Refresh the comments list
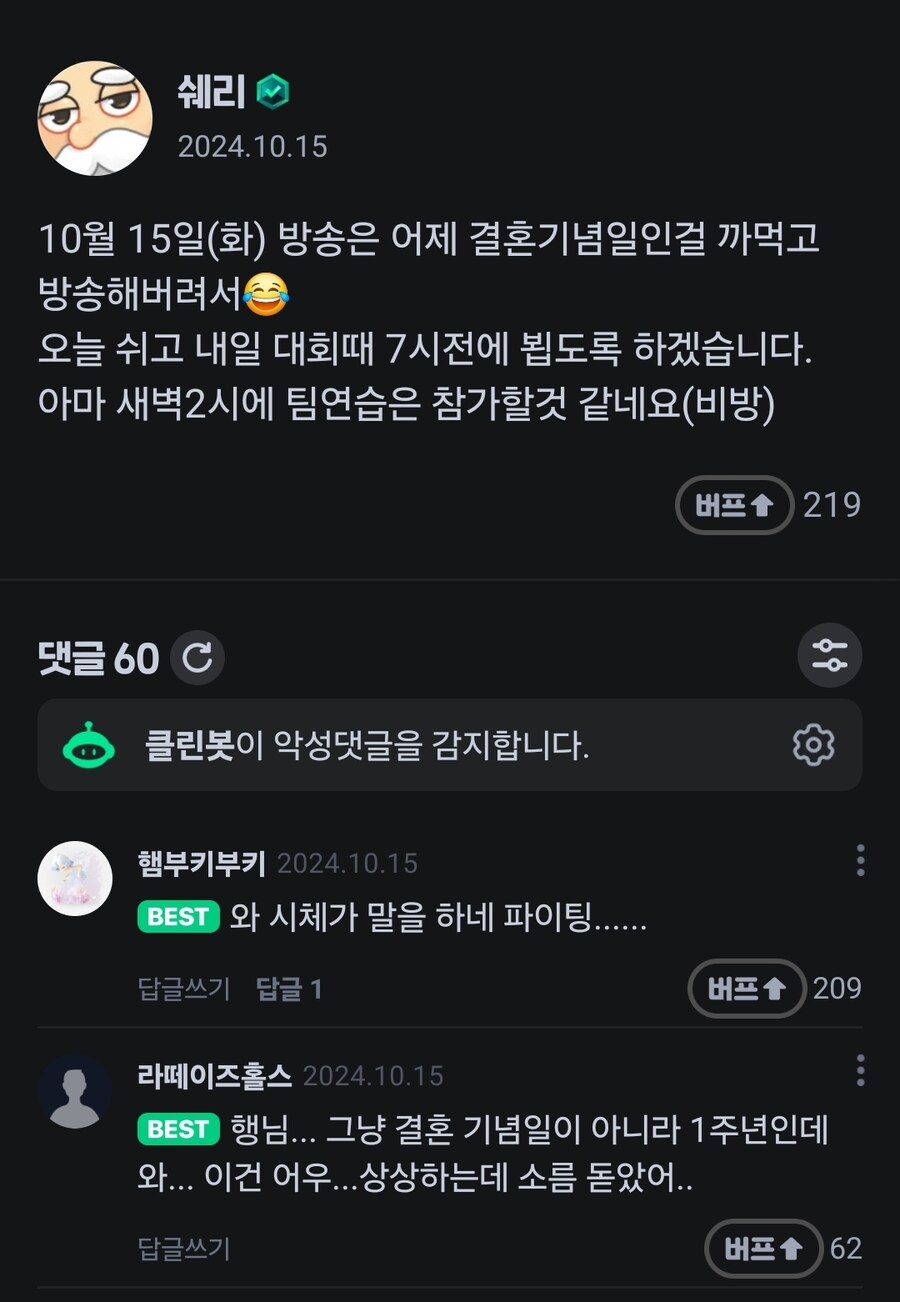This screenshot has height=1302, width=900. pos(198,658)
